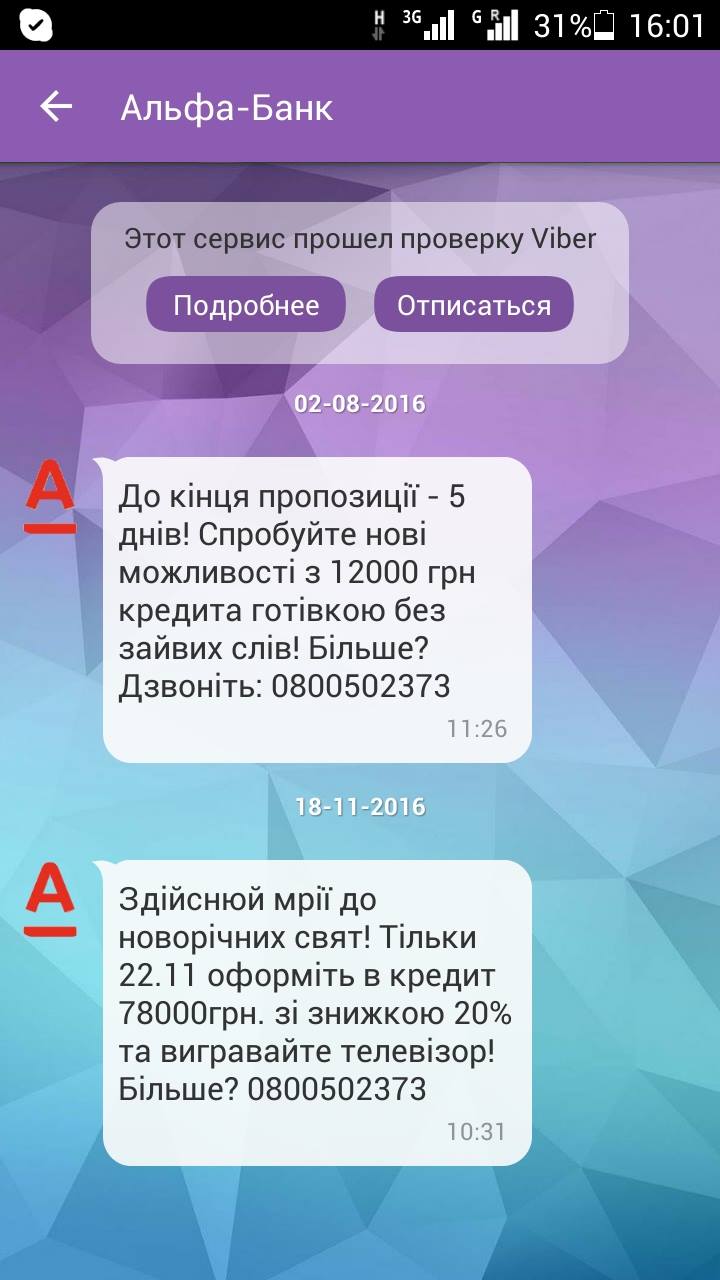The height and width of the screenshot is (1280, 720).
Task: Call 0800502373 from the 11:26 message
Action: (x=361, y=687)
